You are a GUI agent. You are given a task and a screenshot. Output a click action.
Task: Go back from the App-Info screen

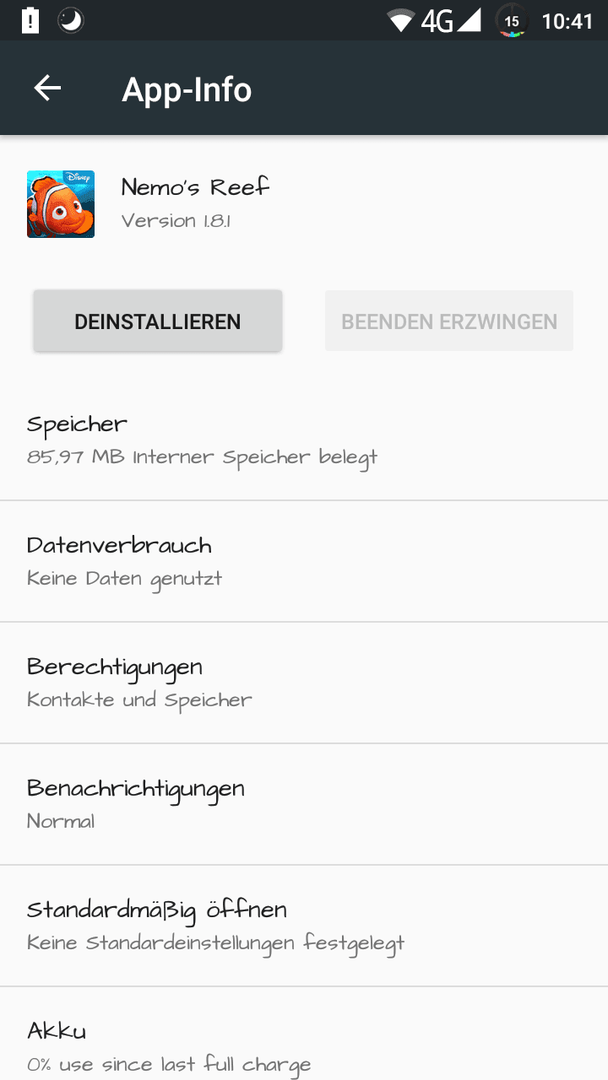coord(48,88)
